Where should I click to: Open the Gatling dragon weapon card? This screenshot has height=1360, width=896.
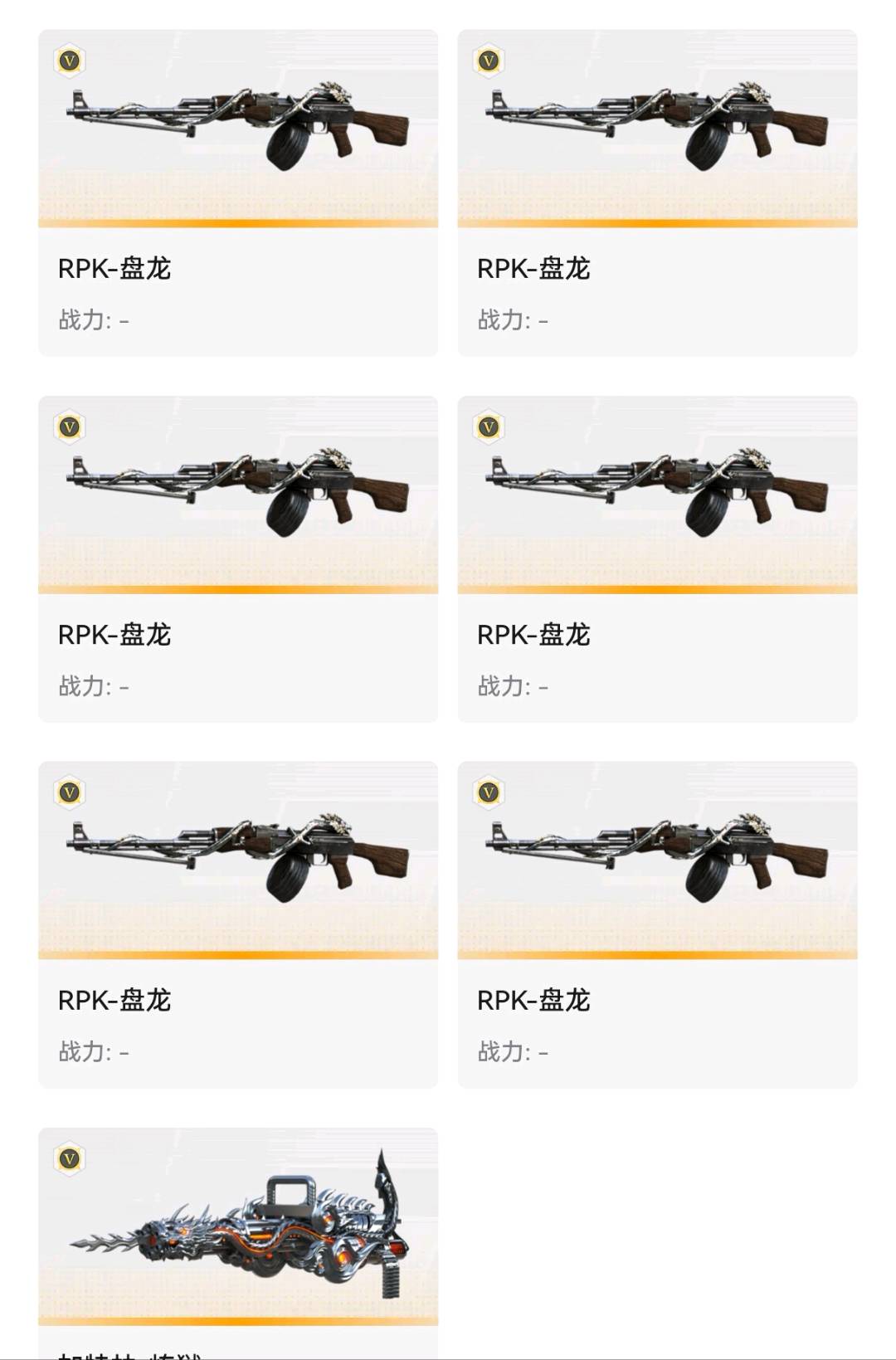click(x=238, y=1242)
